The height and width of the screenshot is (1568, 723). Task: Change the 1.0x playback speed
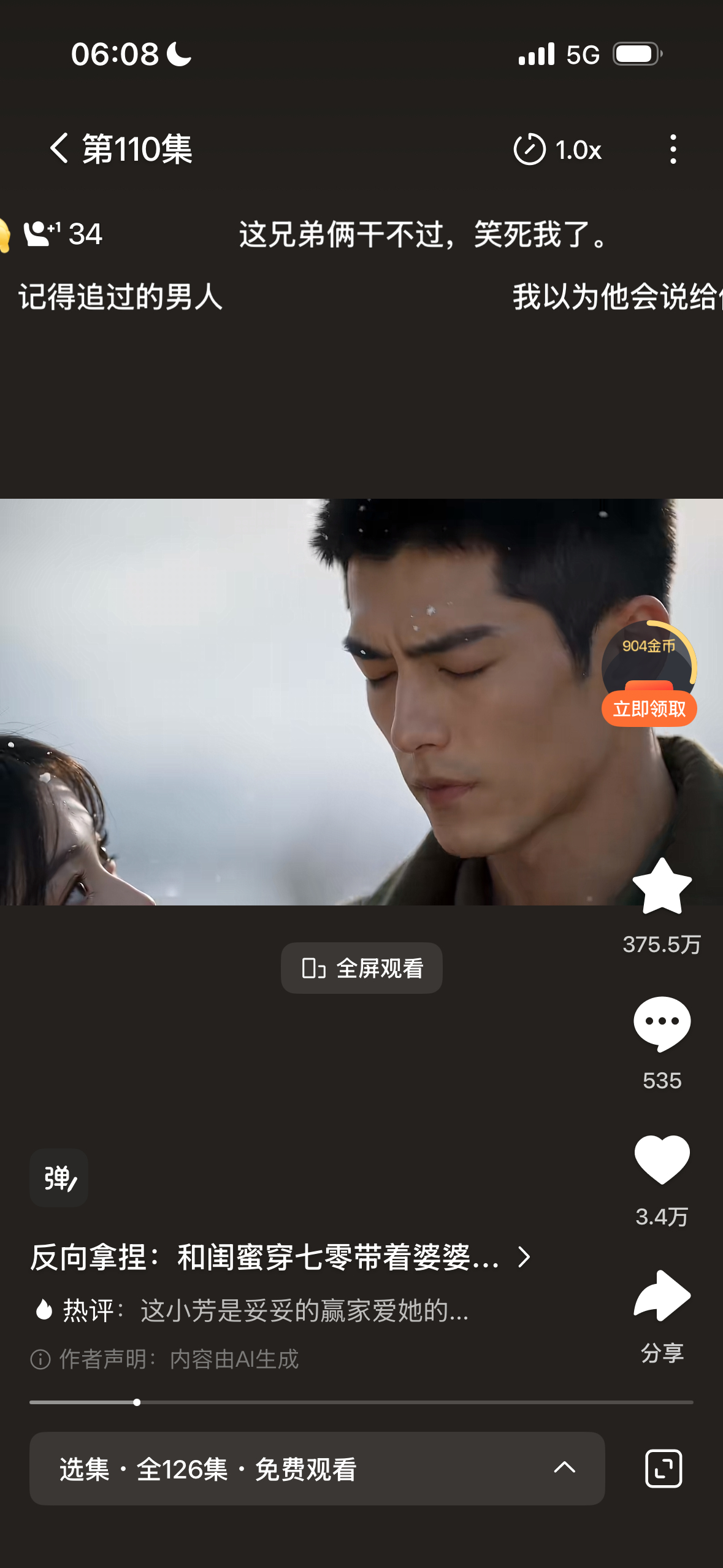pyautogui.click(x=557, y=149)
